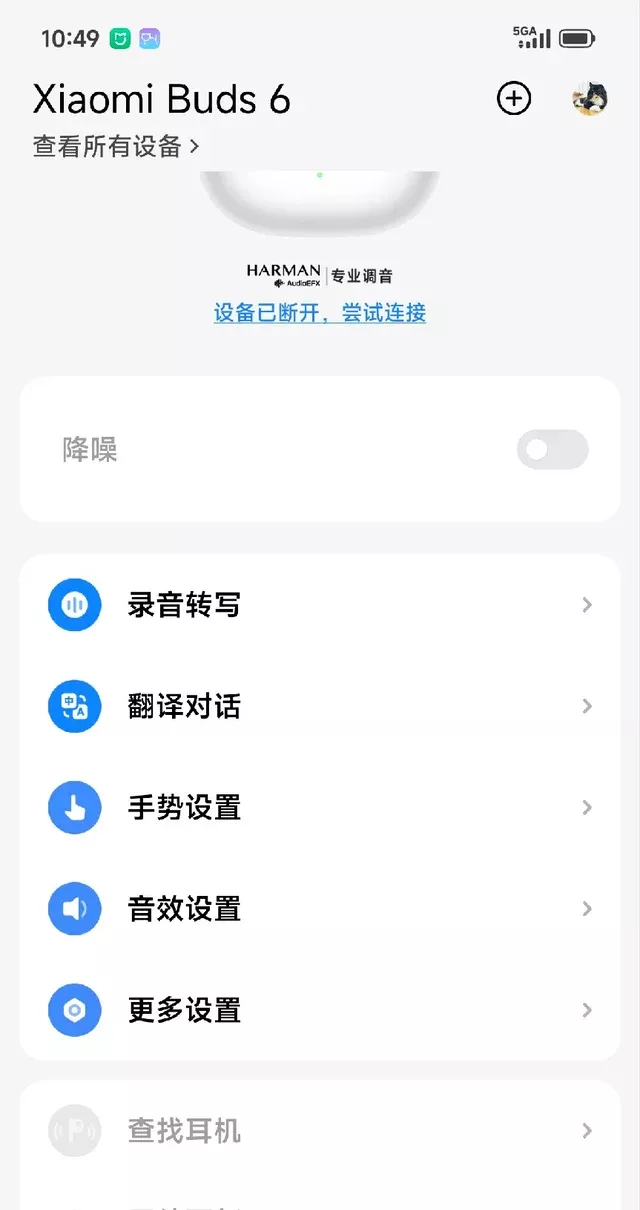
Task: Toggle the 降噪 noise cancellation switch
Action: click(552, 450)
